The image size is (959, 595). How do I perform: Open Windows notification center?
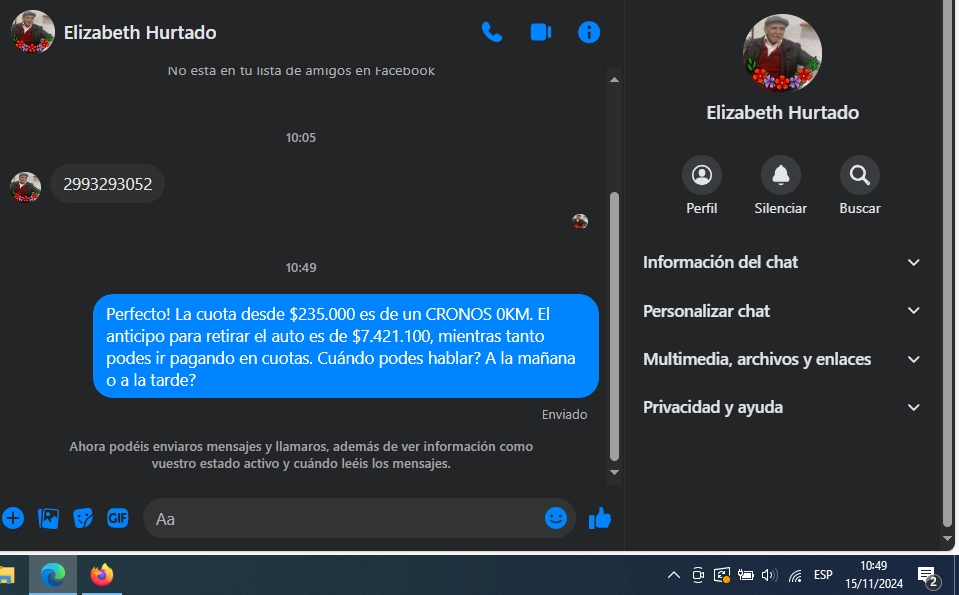[927, 575]
